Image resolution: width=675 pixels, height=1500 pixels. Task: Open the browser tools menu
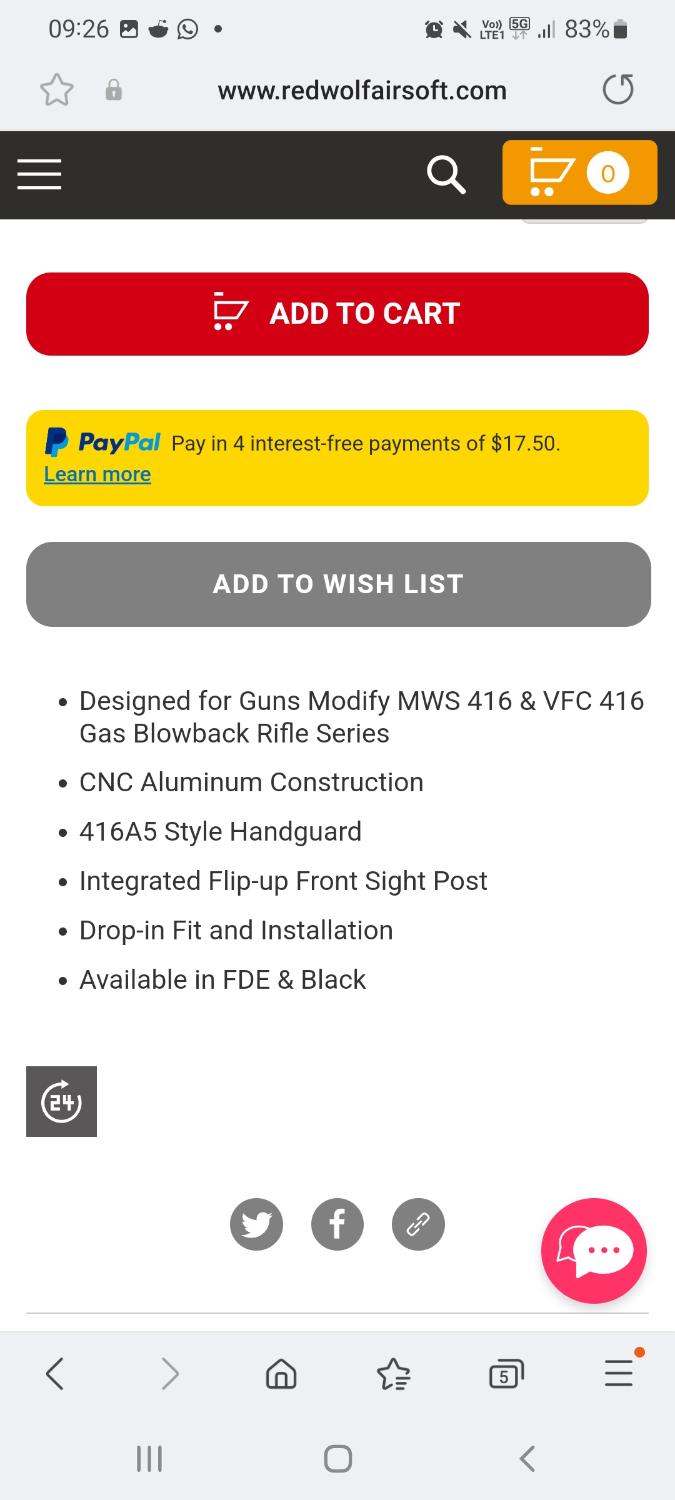point(619,1374)
